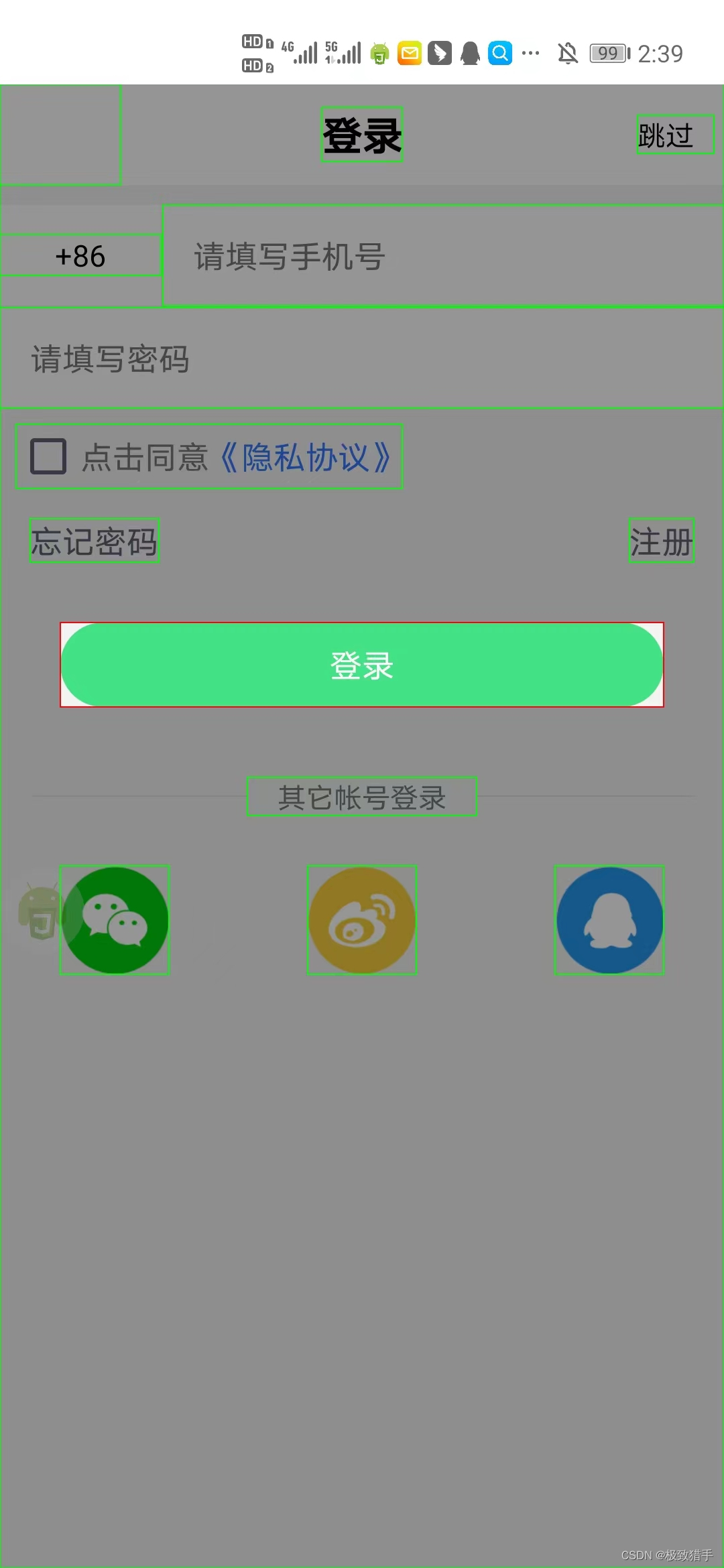This screenshot has width=724, height=1568.
Task: Log in with the Weibo icon
Action: click(361, 919)
